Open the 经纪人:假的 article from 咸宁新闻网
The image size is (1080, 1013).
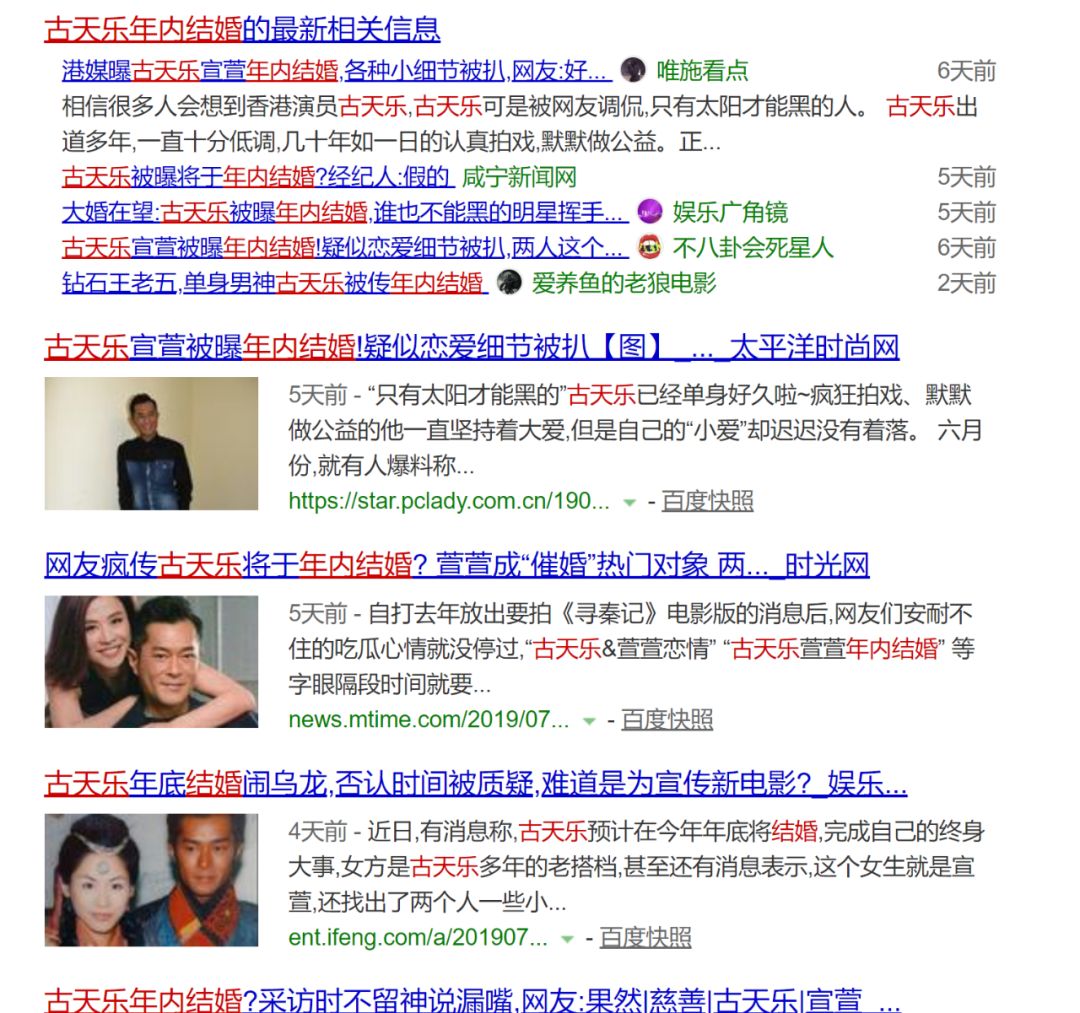[x=257, y=178]
